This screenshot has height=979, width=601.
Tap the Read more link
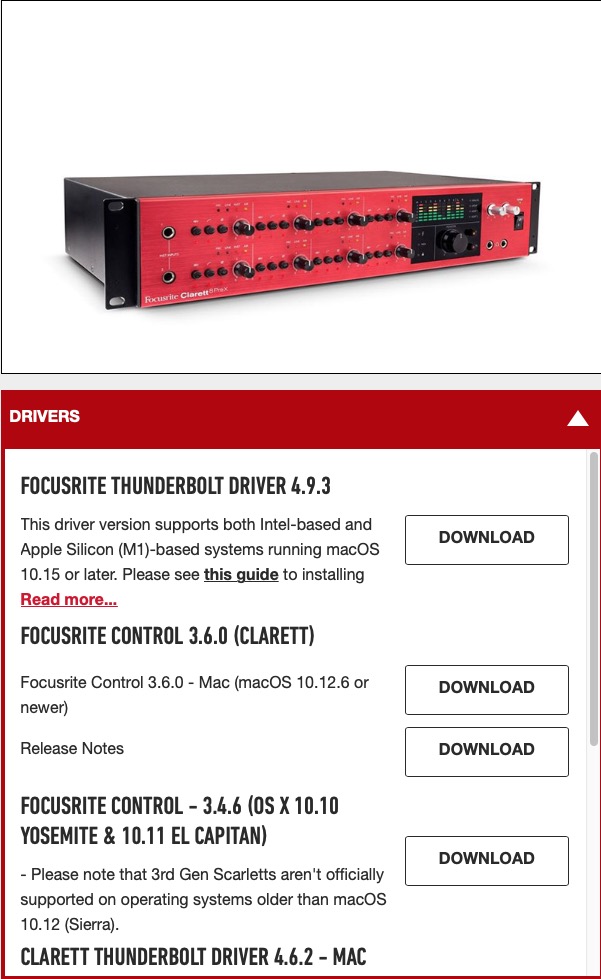click(69, 600)
